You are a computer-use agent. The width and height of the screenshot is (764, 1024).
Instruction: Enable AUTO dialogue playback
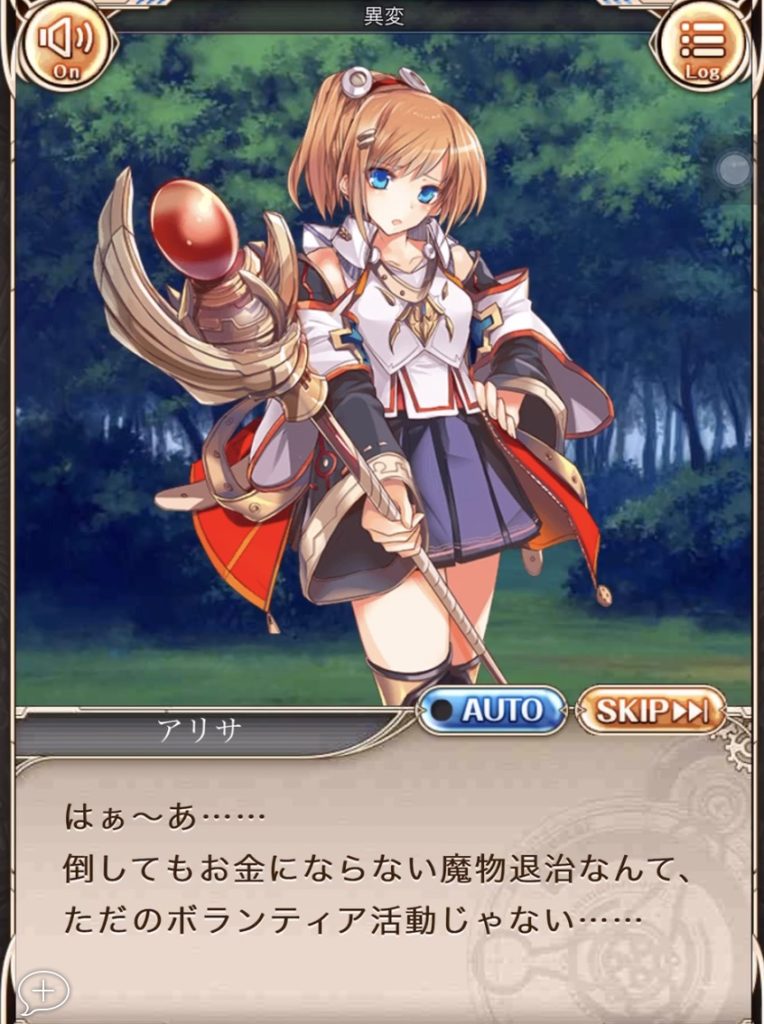pos(492,711)
